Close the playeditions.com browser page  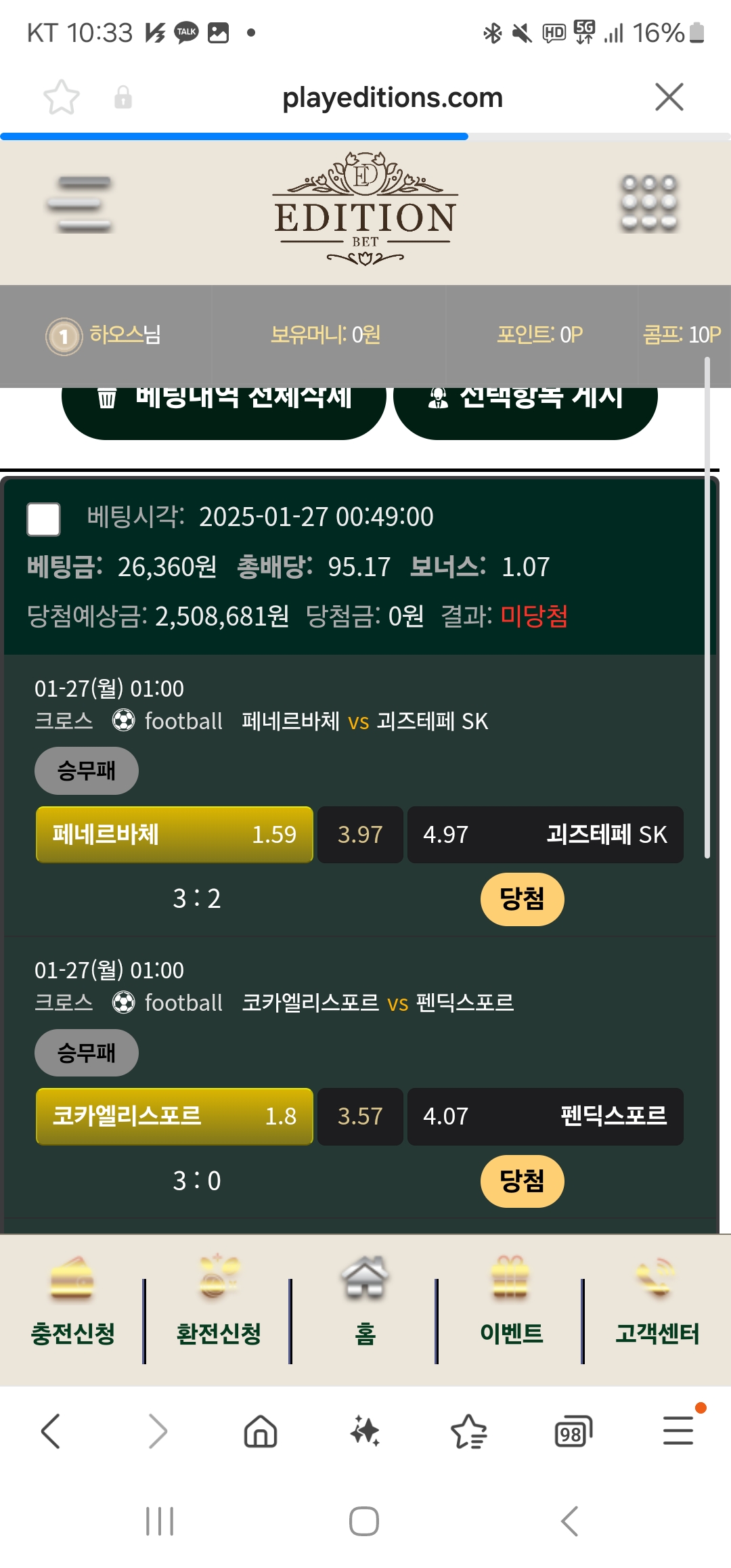point(669,97)
